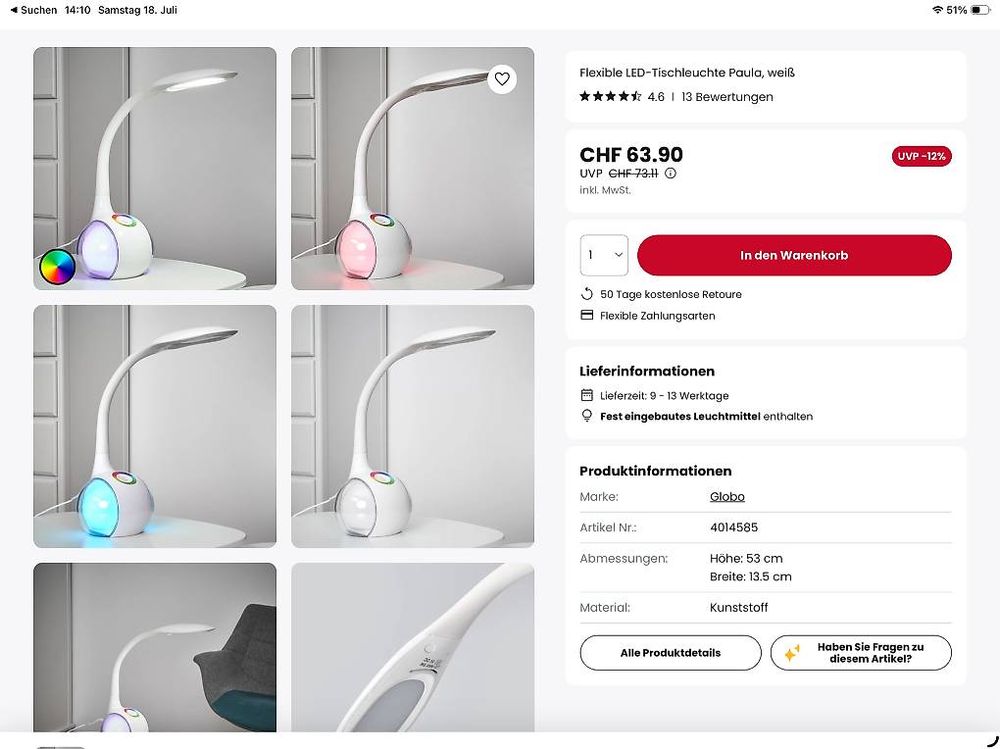Open Alle Produktdetails
The width and height of the screenshot is (1000, 749).
click(670, 653)
